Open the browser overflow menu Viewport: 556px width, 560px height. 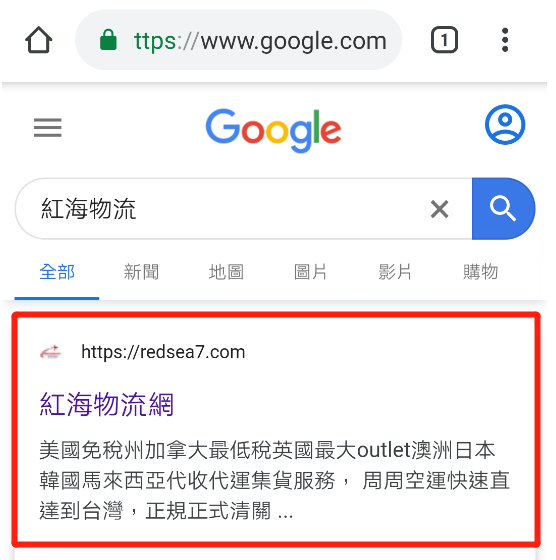505,40
